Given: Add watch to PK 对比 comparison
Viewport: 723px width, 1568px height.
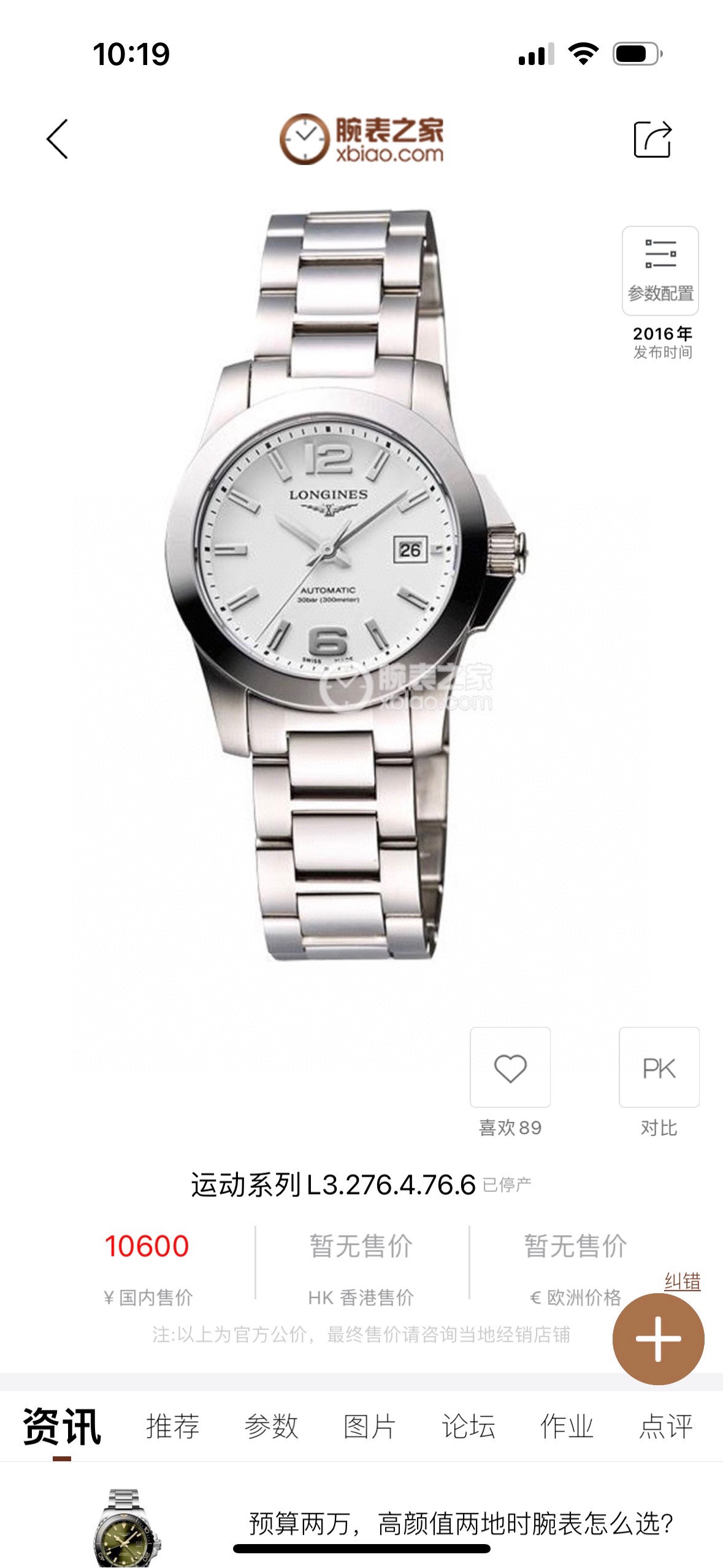Looking at the screenshot, I should pos(659,1068).
